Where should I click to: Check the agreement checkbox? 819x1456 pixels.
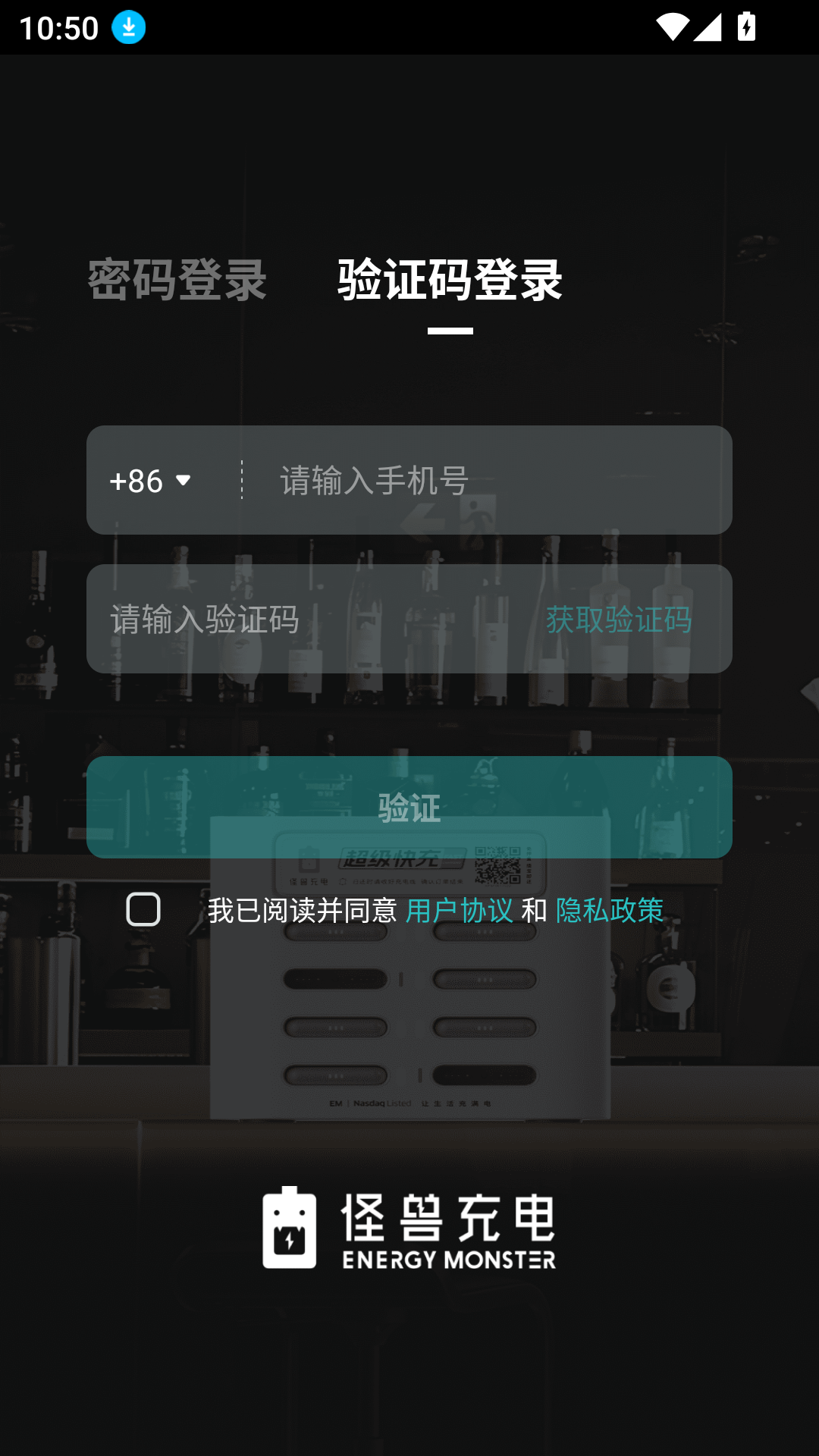point(143,909)
